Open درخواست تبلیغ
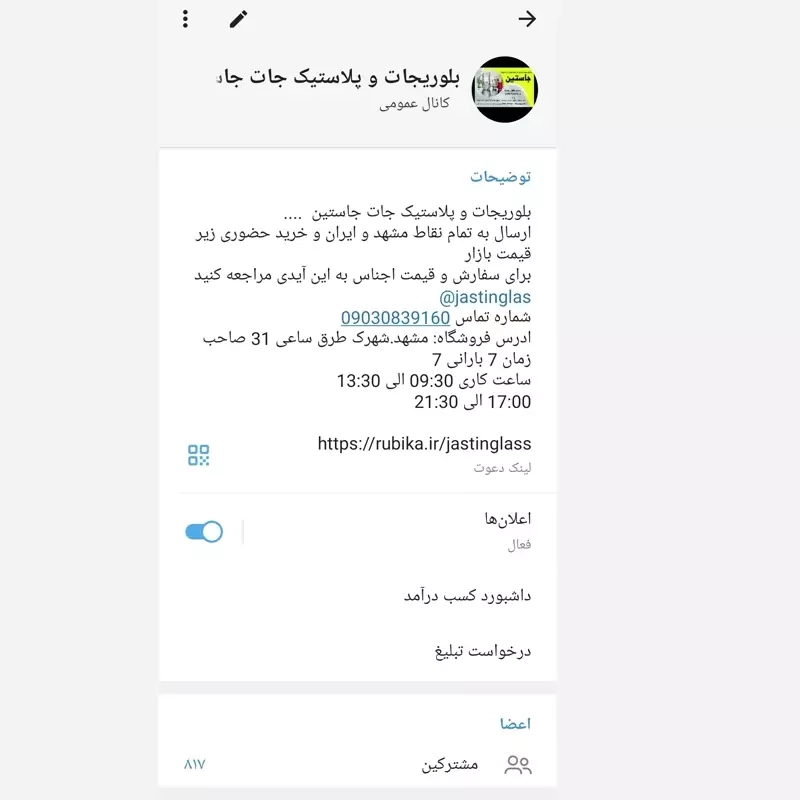 tap(482, 651)
